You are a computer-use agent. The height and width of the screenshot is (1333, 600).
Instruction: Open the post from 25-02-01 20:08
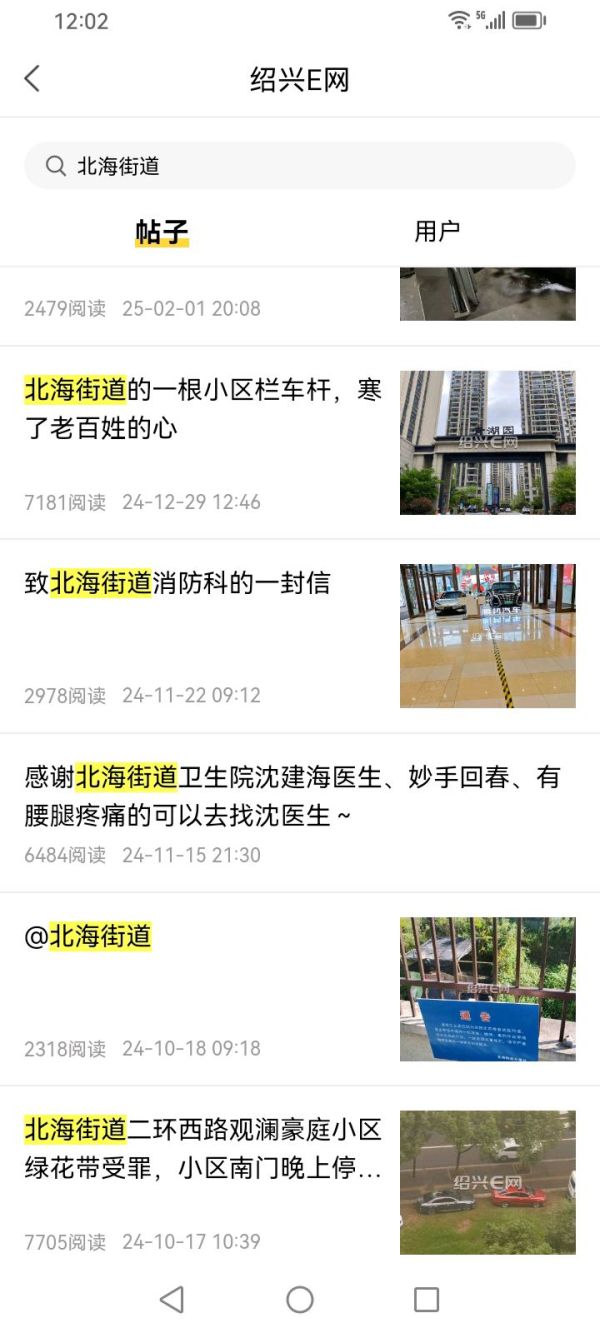190,308
